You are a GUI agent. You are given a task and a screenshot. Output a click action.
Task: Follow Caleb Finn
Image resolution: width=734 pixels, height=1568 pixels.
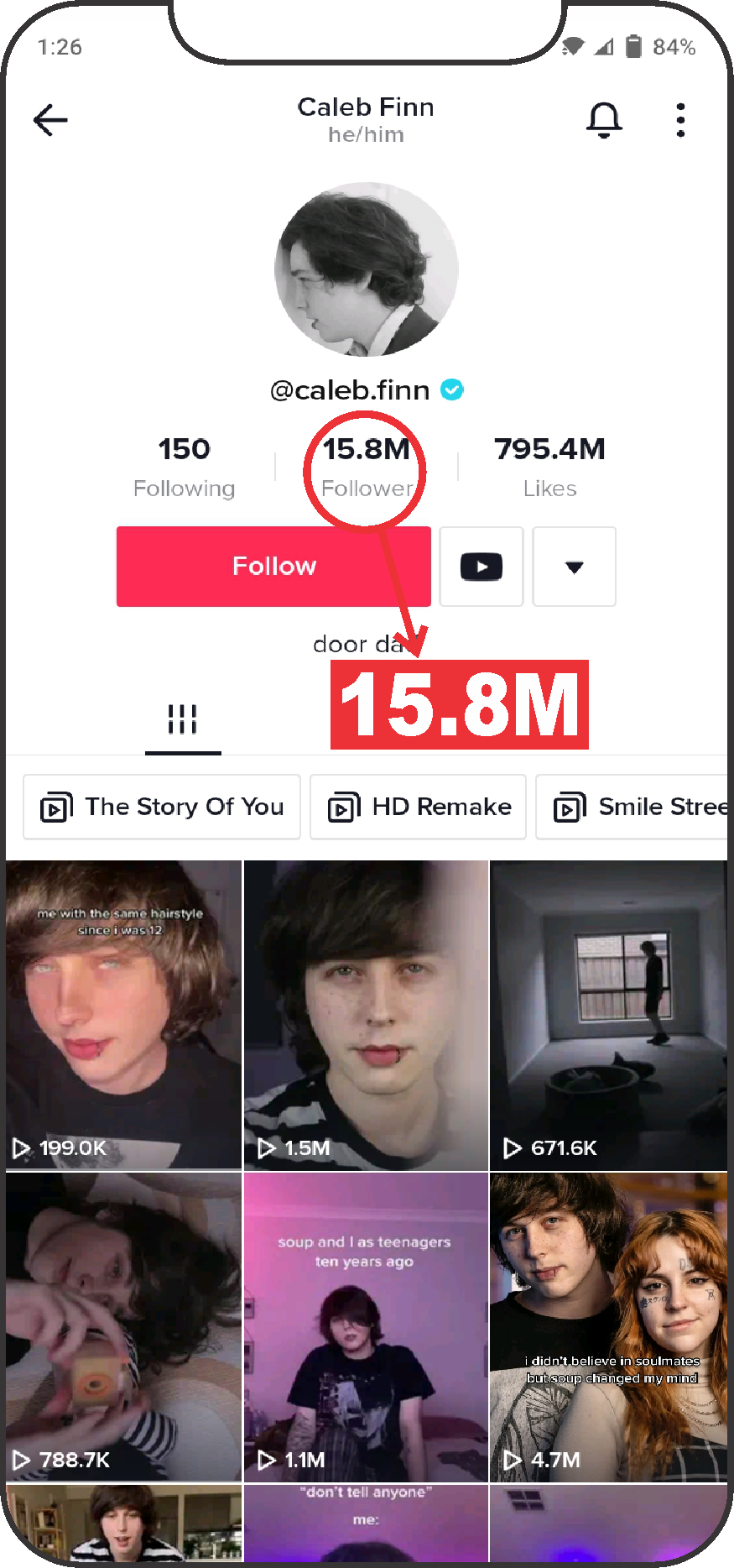[x=273, y=567]
